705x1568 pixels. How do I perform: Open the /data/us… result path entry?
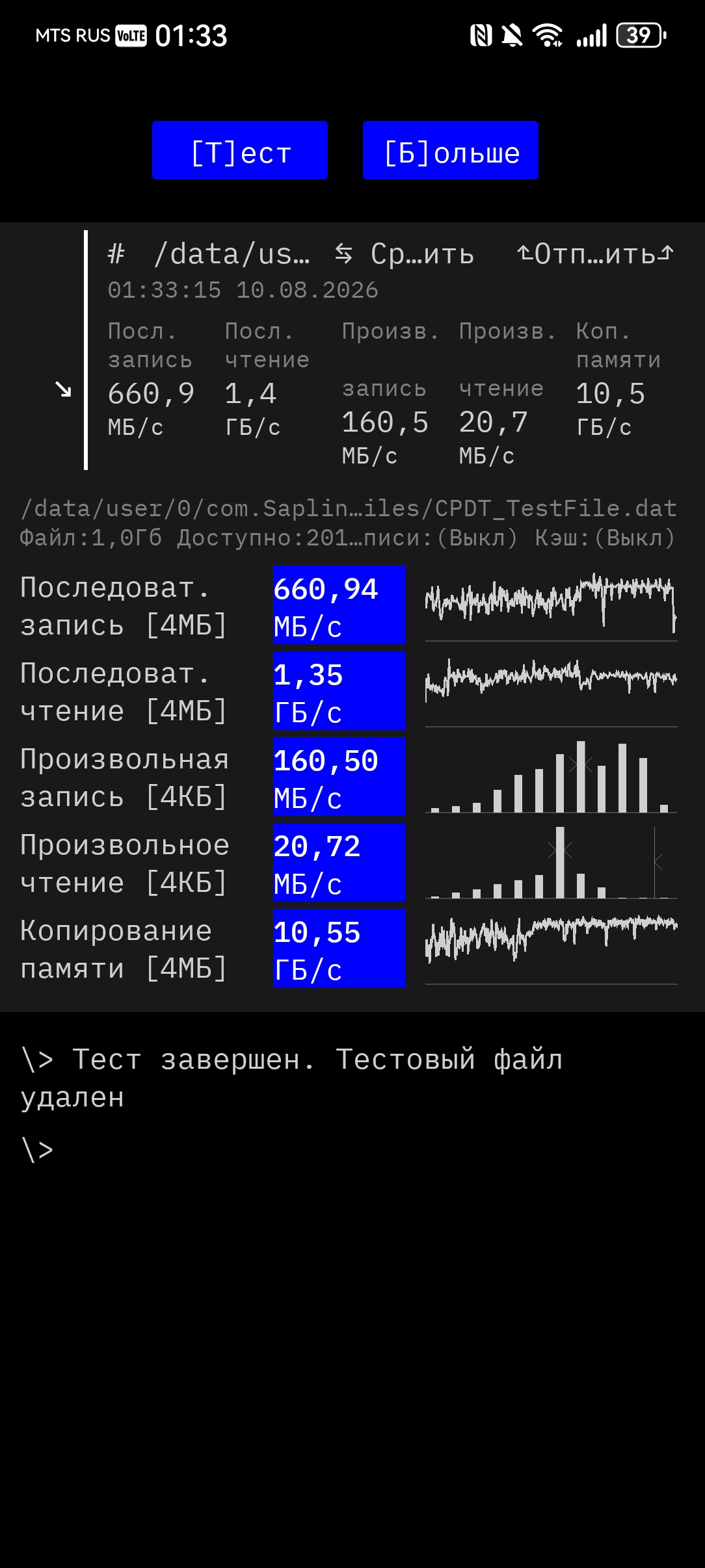209,254
